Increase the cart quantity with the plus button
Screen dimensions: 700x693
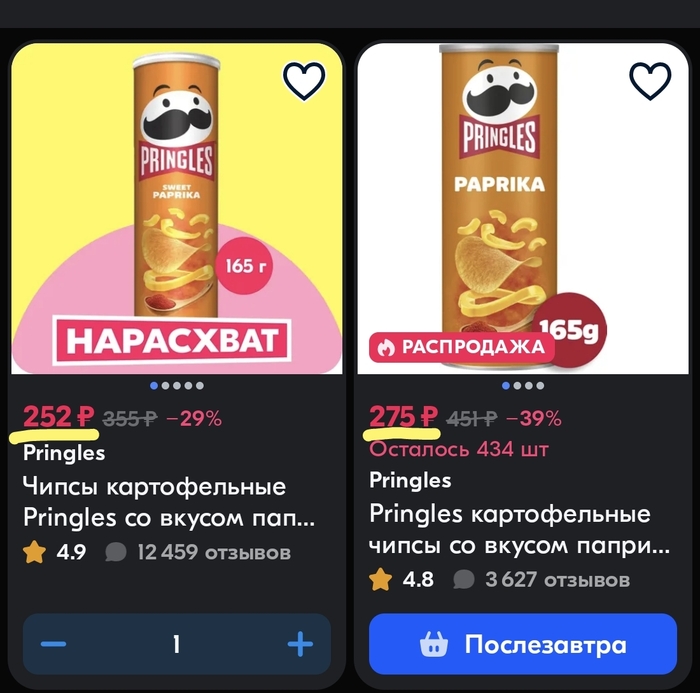point(300,645)
